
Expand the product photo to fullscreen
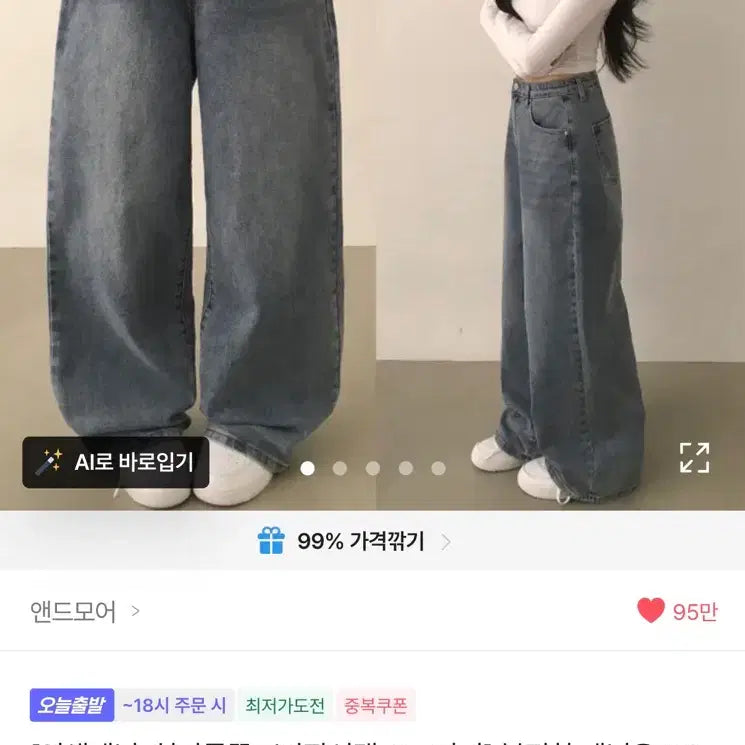[694, 457]
